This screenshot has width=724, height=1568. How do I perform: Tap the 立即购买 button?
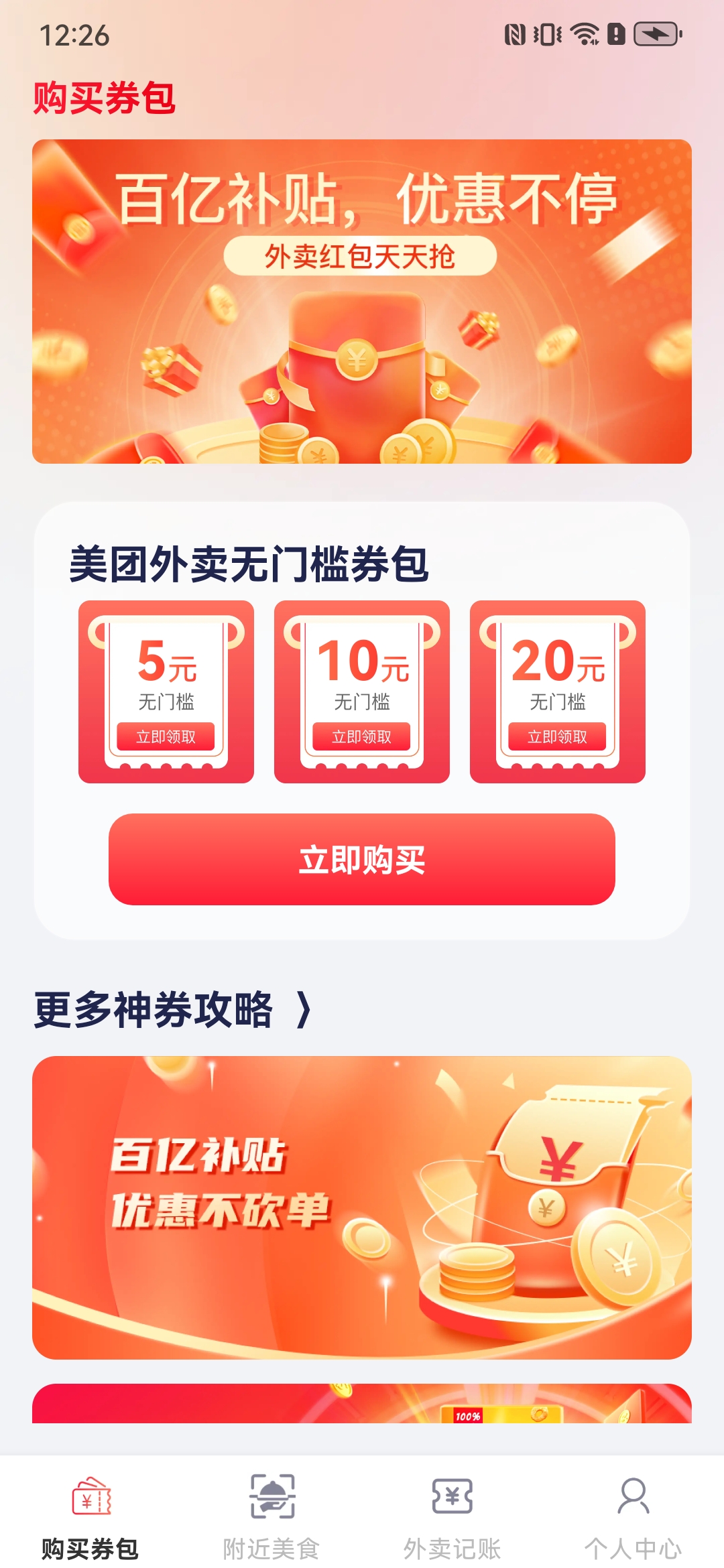(362, 859)
